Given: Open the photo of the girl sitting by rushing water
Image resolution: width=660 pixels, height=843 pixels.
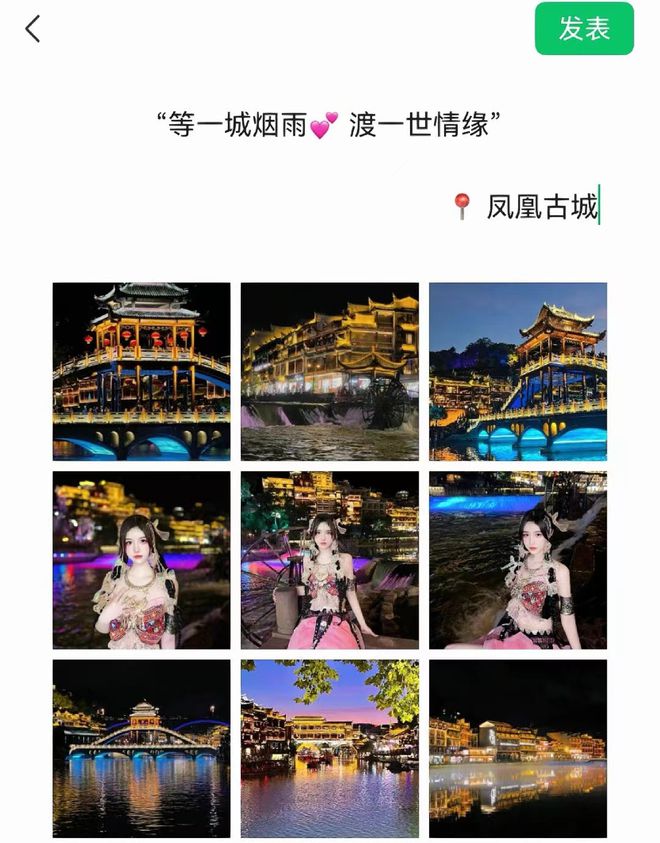Looking at the screenshot, I should tap(517, 559).
